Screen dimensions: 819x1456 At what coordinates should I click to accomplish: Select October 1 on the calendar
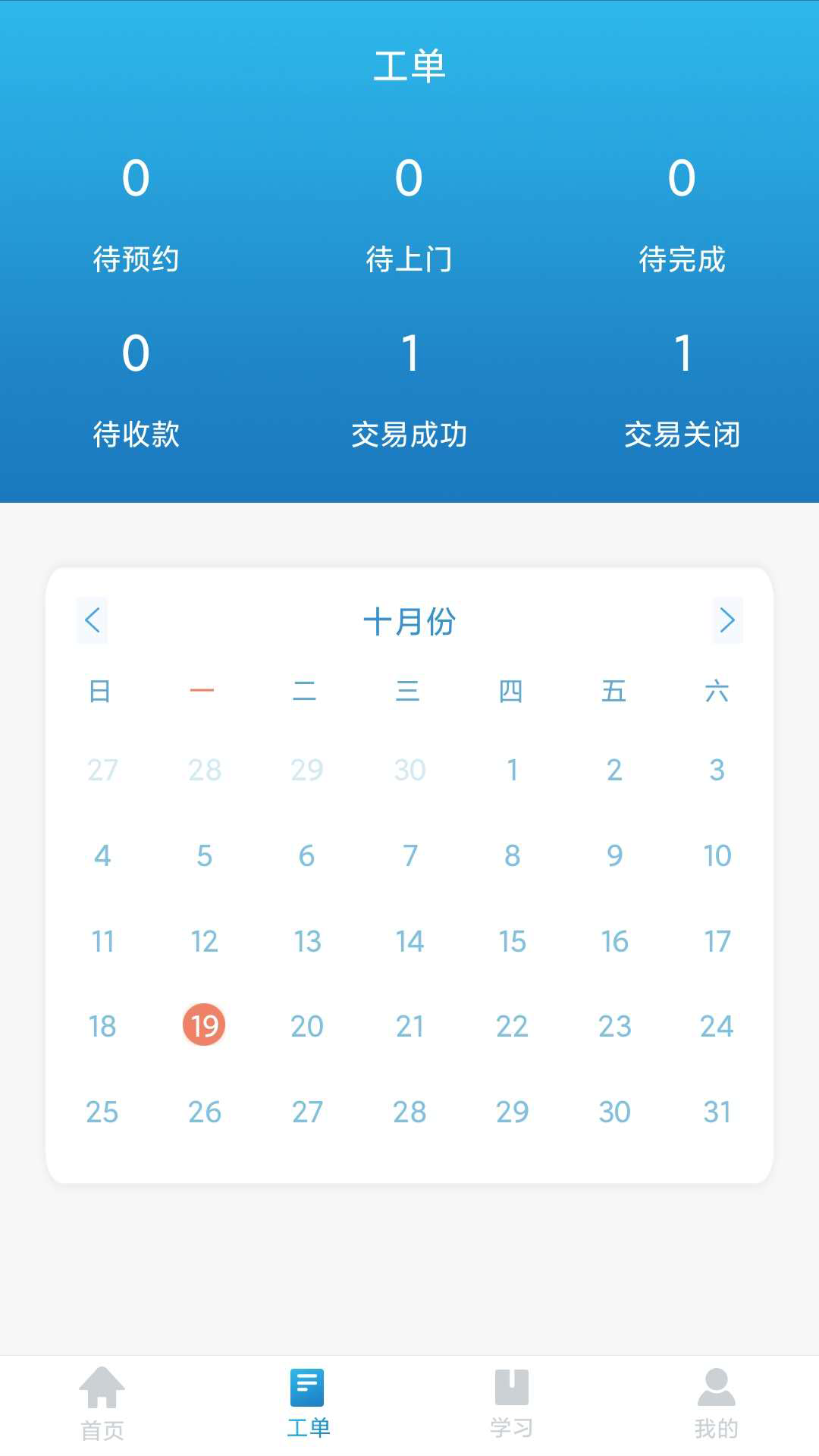[512, 770]
